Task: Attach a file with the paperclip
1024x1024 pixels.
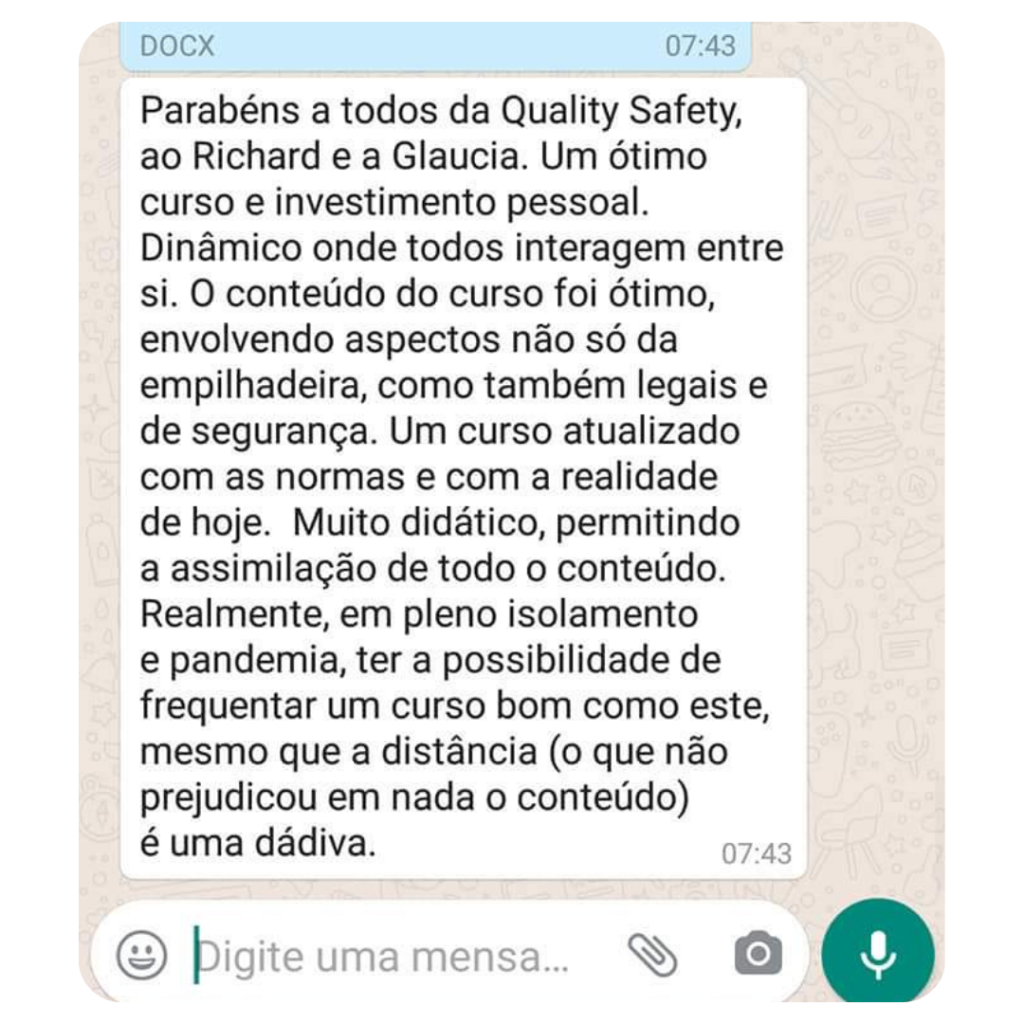Action: [x=652, y=954]
